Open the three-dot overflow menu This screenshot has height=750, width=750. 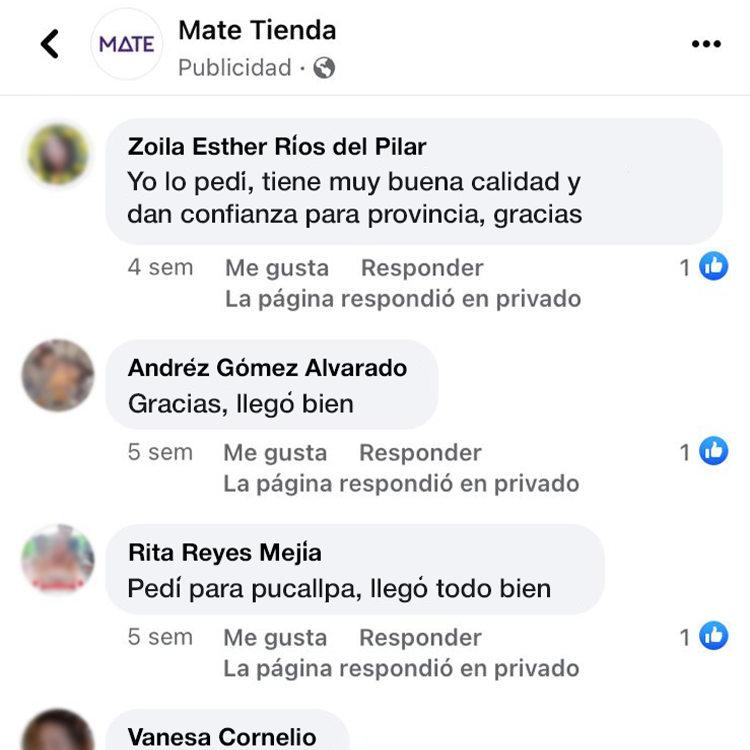(706, 44)
